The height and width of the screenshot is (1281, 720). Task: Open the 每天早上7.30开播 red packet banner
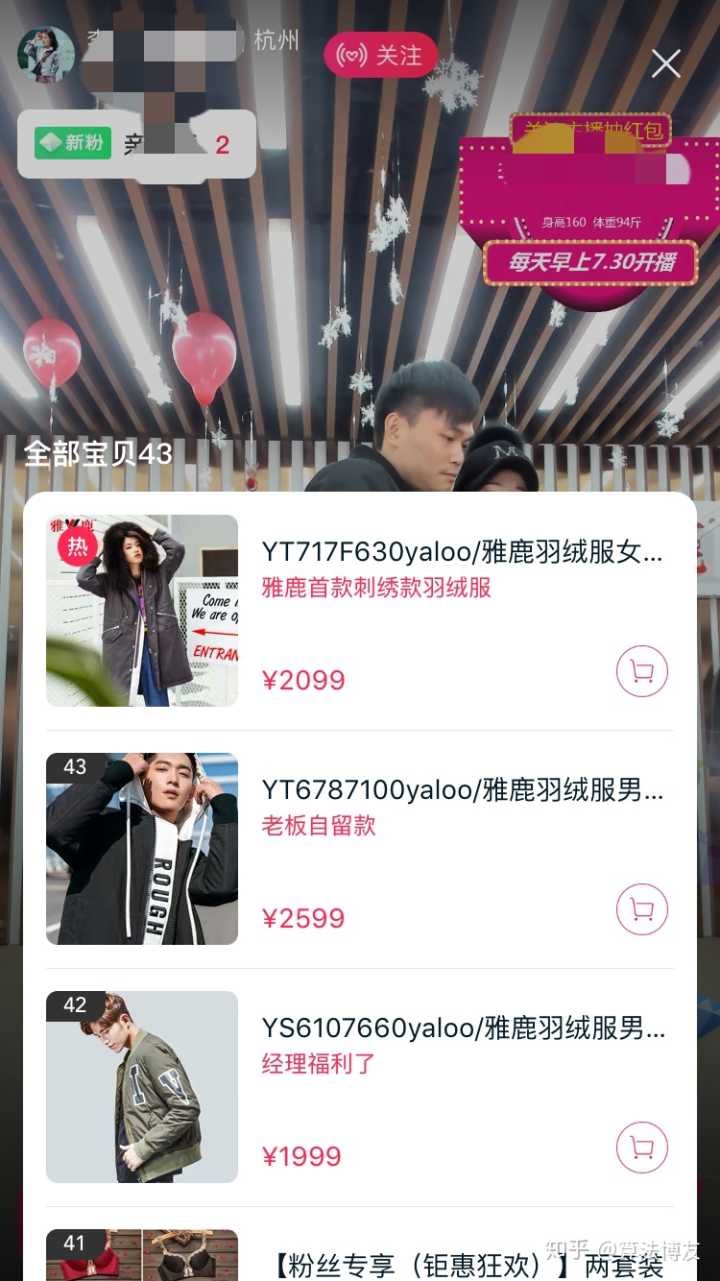pos(590,262)
